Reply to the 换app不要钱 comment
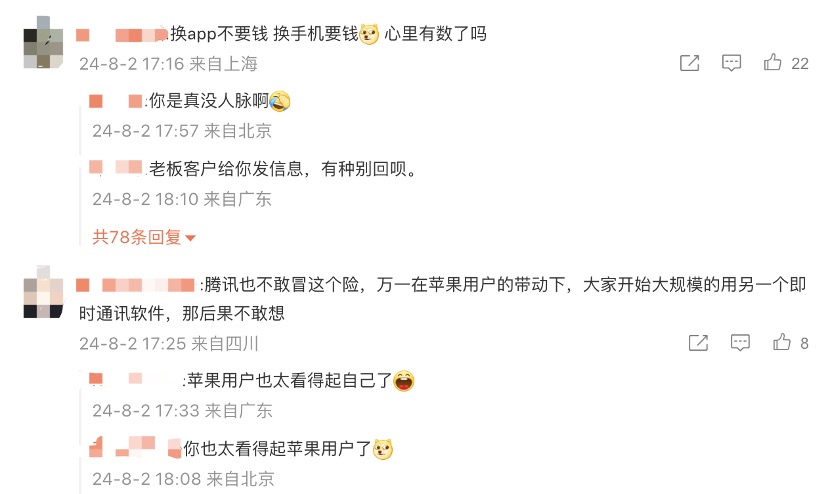Image resolution: width=830 pixels, height=494 pixels. (x=732, y=63)
